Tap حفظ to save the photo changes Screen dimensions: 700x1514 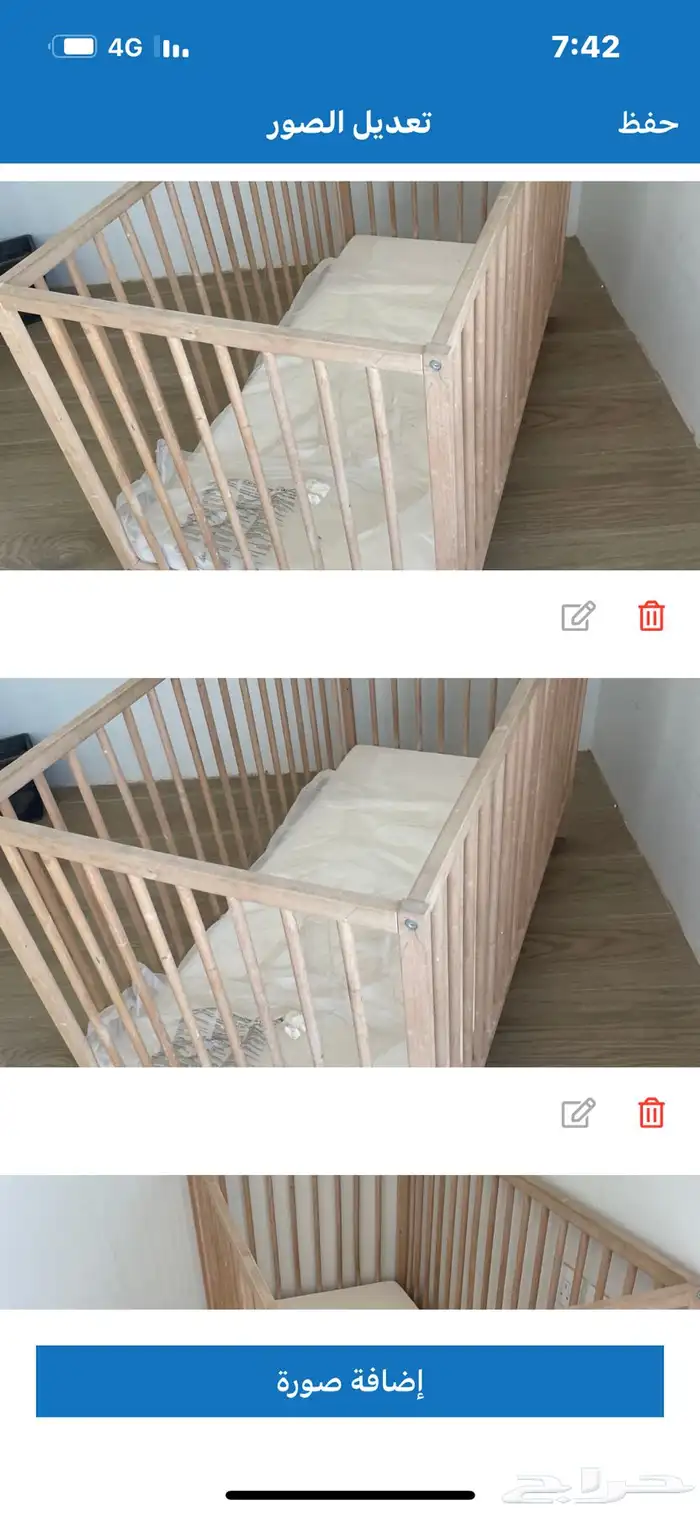click(648, 124)
